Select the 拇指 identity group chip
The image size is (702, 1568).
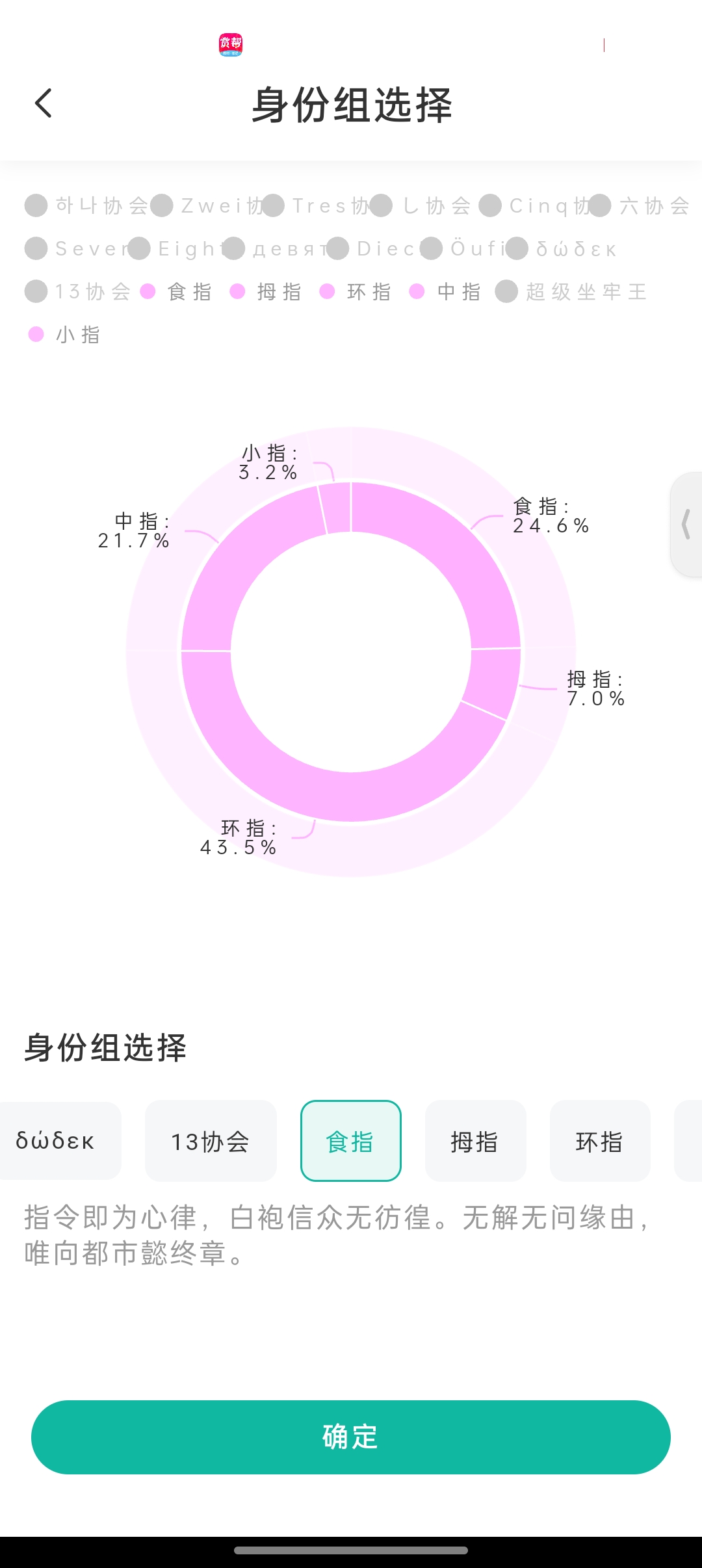pos(475,1142)
